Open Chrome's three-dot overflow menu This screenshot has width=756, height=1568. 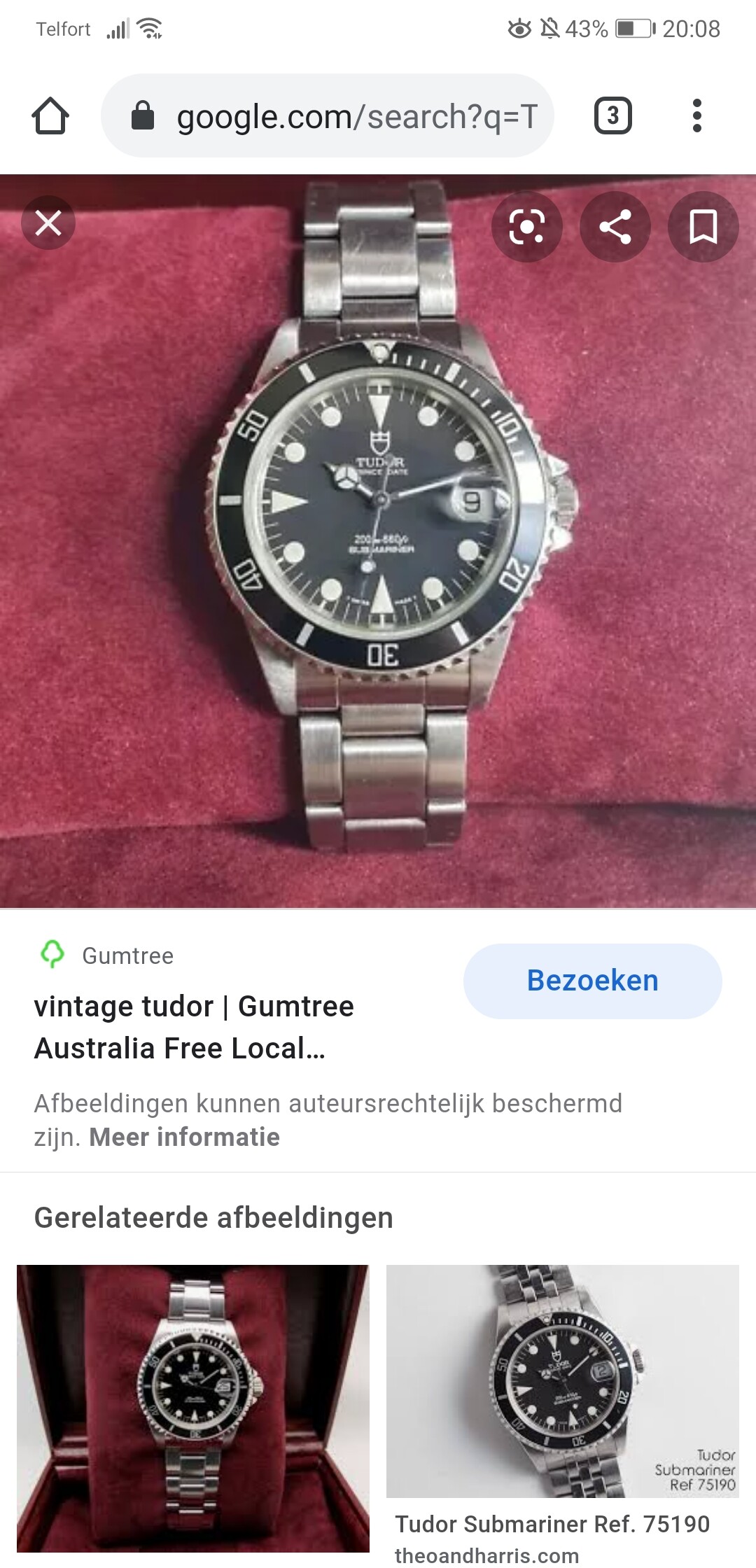[696, 115]
